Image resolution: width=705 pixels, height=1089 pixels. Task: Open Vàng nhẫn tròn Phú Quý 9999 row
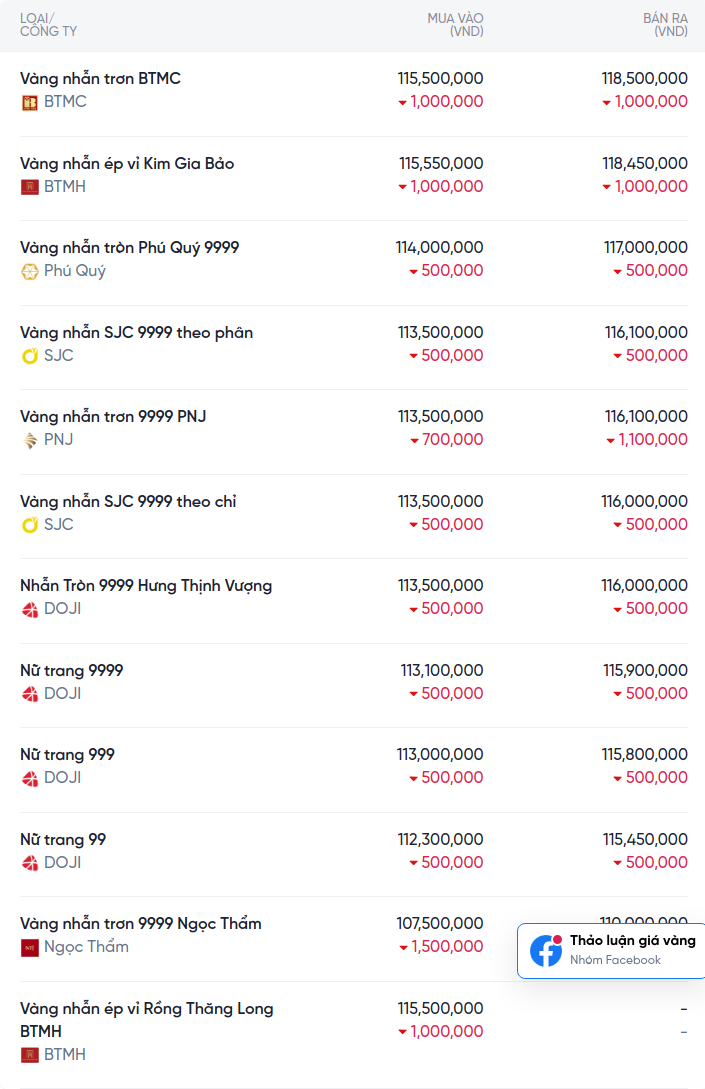click(130, 248)
